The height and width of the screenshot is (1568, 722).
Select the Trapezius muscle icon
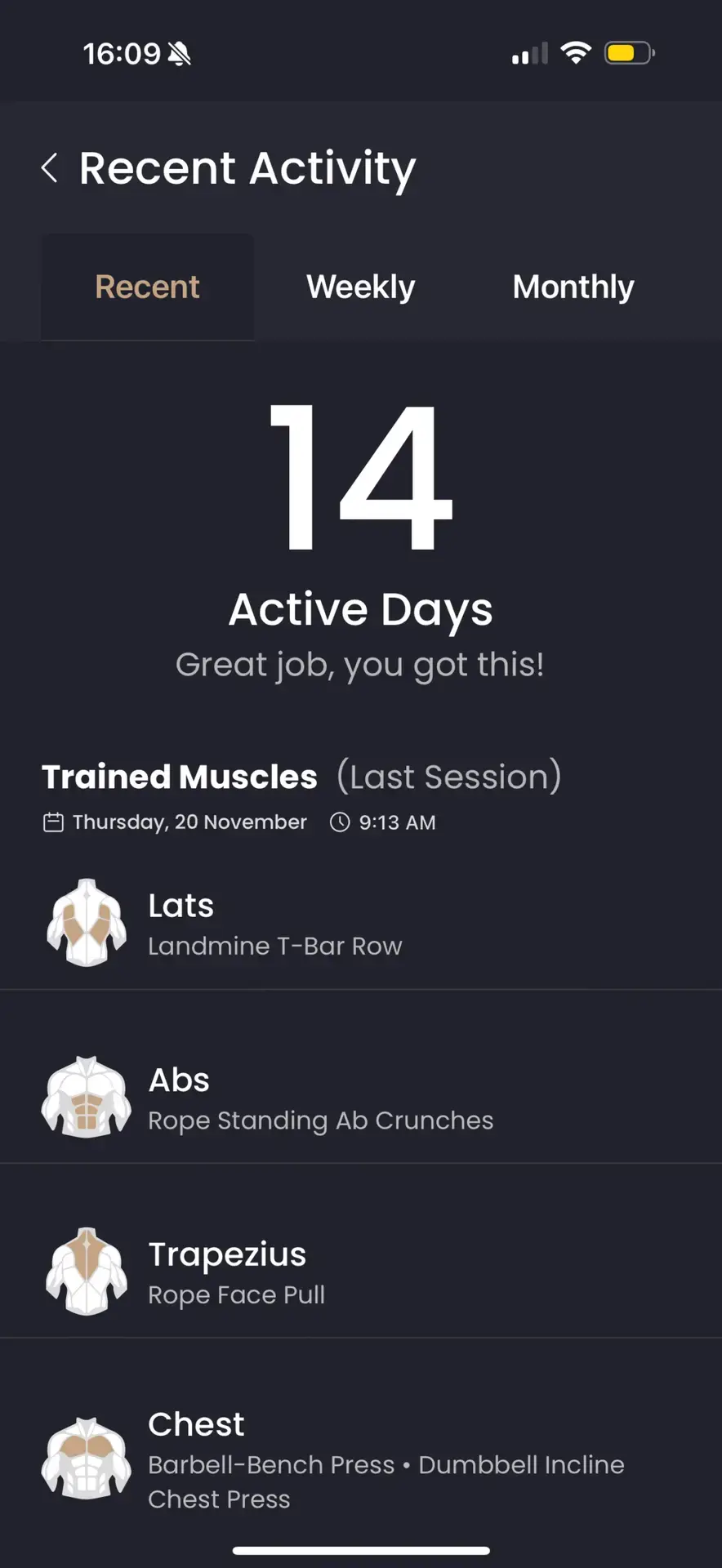click(x=86, y=1272)
